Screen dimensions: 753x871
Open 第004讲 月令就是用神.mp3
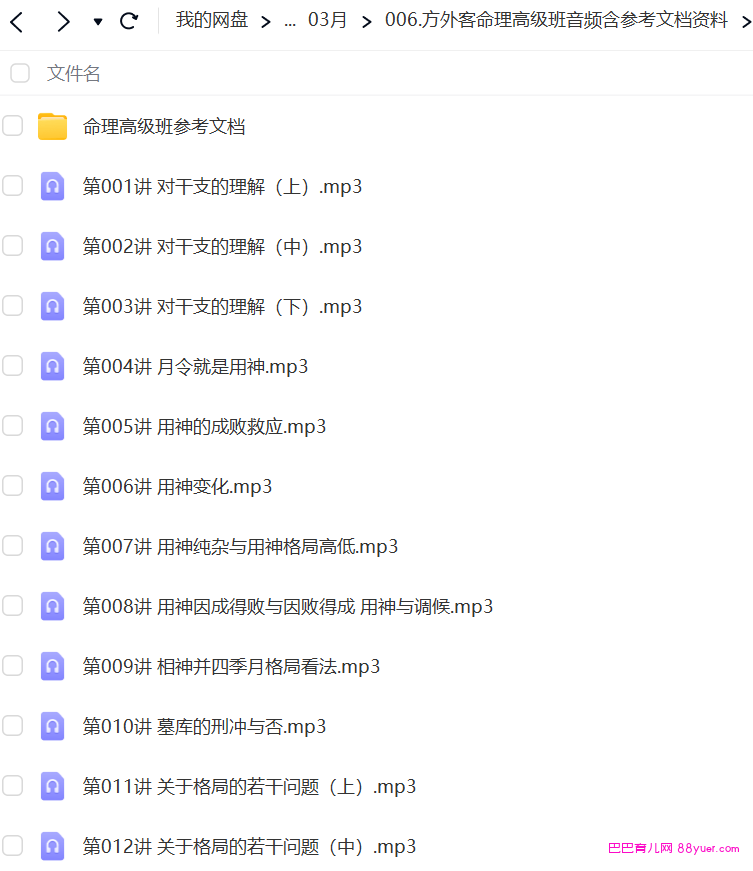pos(195,367)
